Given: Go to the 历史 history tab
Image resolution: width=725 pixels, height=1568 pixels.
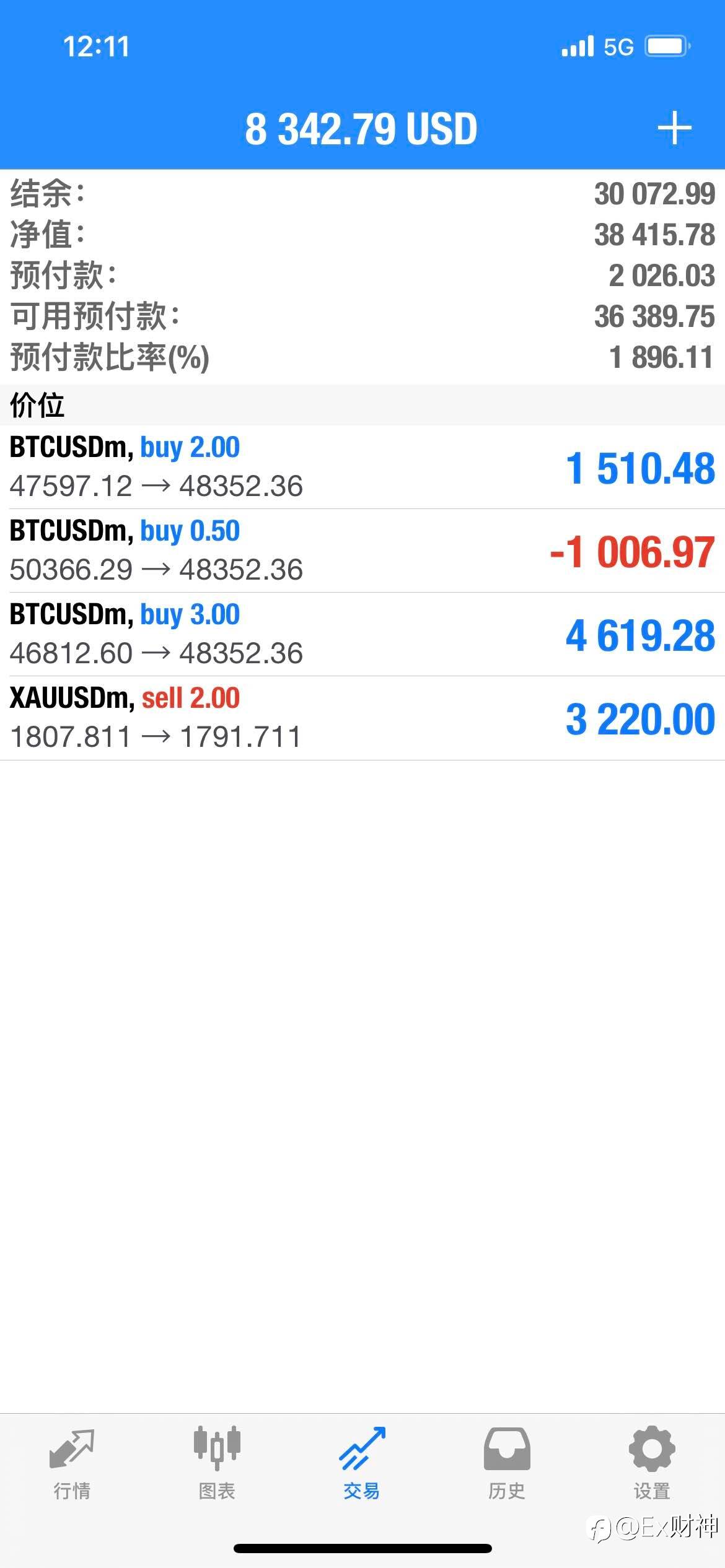Looking at the screenshot, I should pyautogui.click(x=507, y=1464).
